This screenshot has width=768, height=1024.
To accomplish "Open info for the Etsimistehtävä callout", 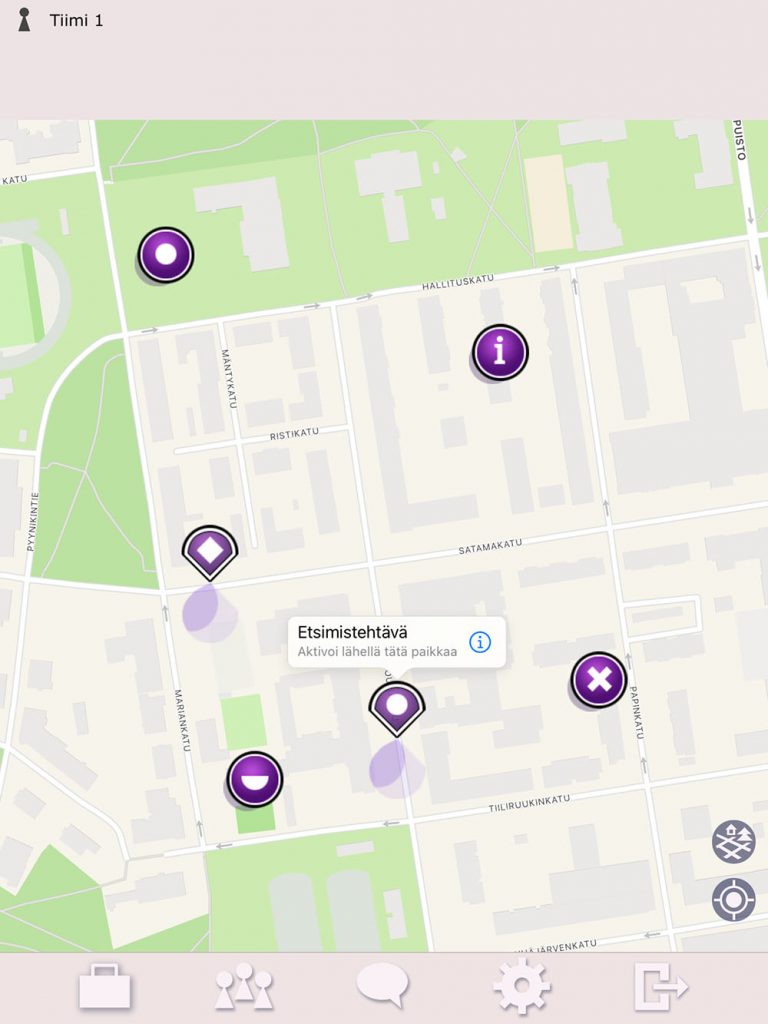I will [x=480, y=642].
